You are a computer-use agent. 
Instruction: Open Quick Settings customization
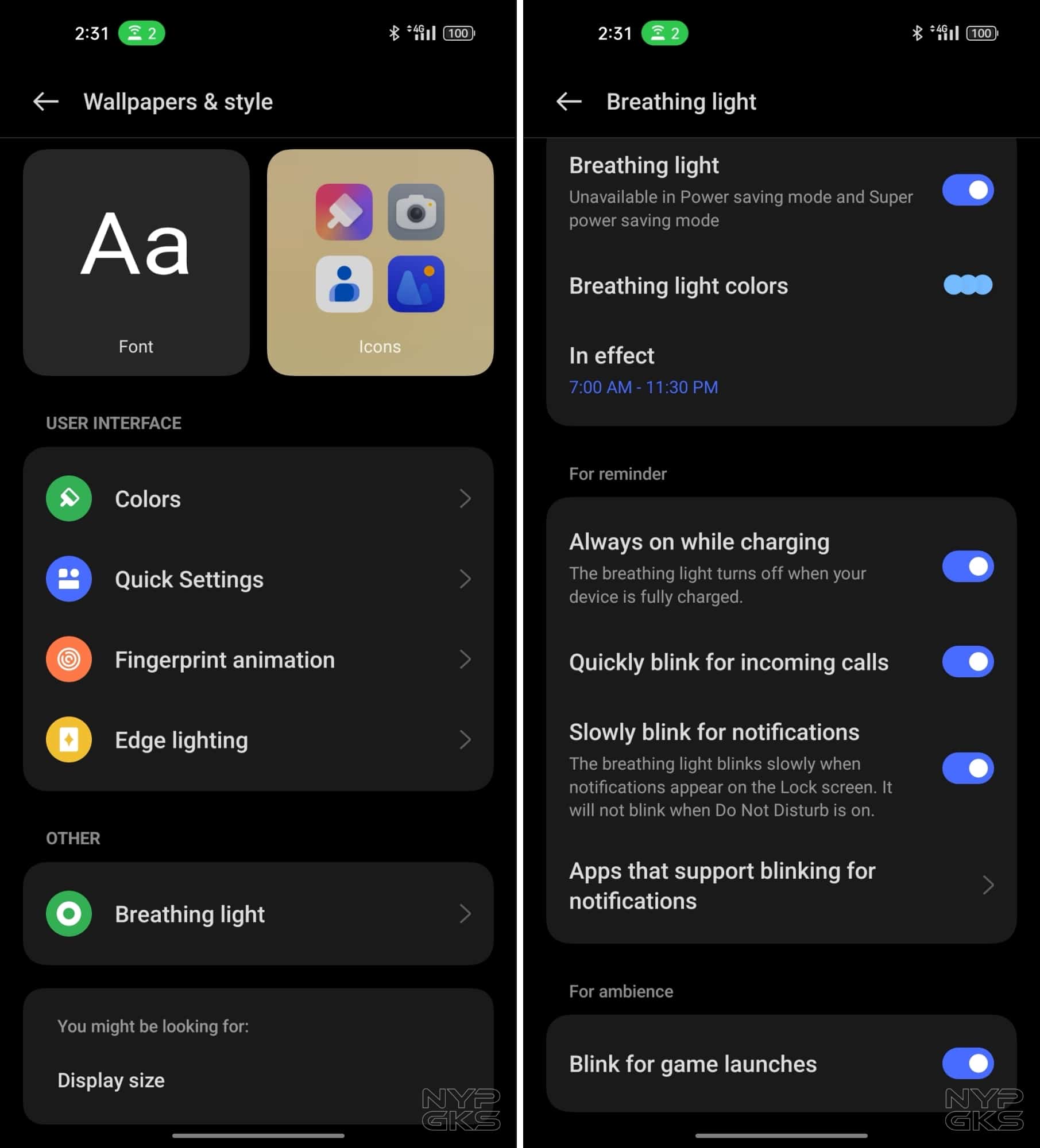(x=258, y=579)
